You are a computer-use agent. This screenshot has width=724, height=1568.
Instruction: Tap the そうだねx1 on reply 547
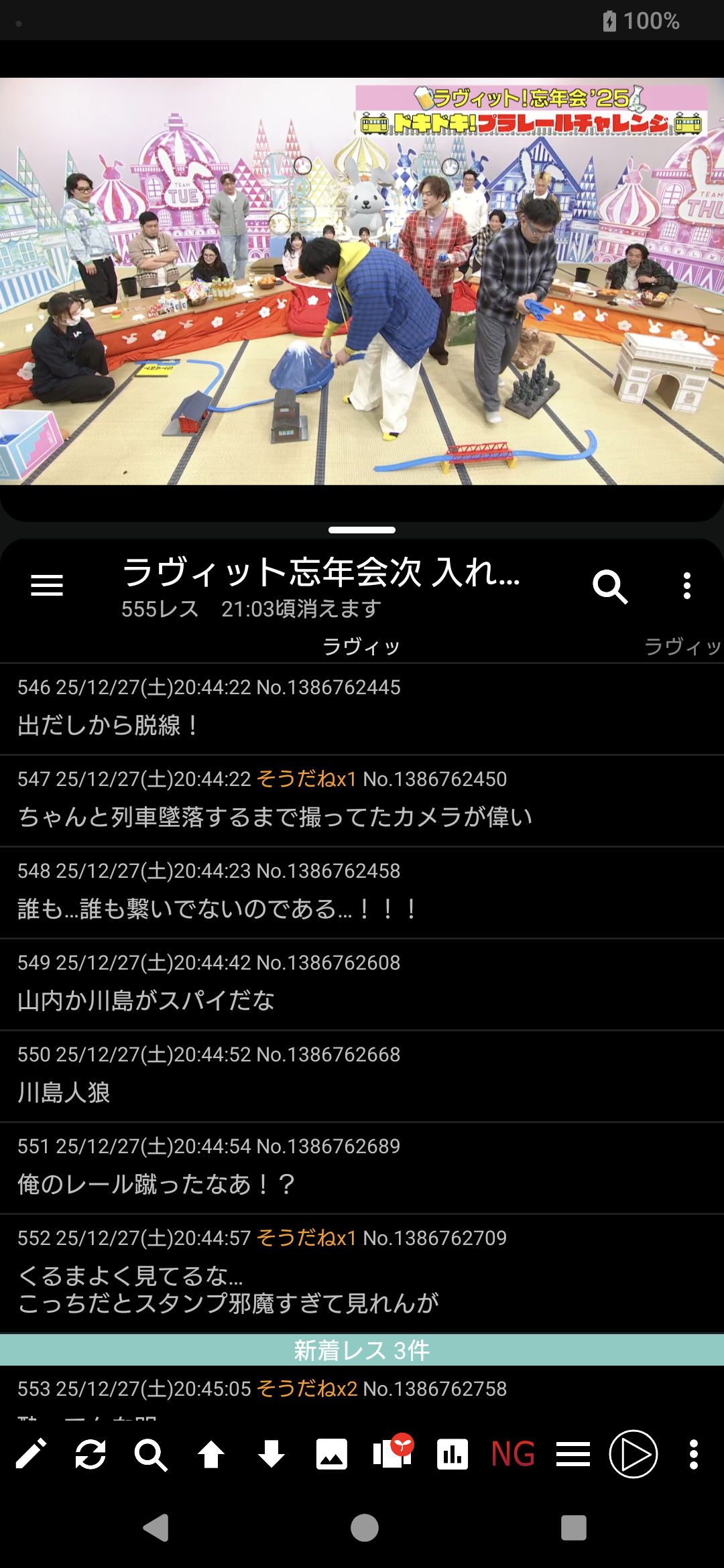[x=306, y=779]
